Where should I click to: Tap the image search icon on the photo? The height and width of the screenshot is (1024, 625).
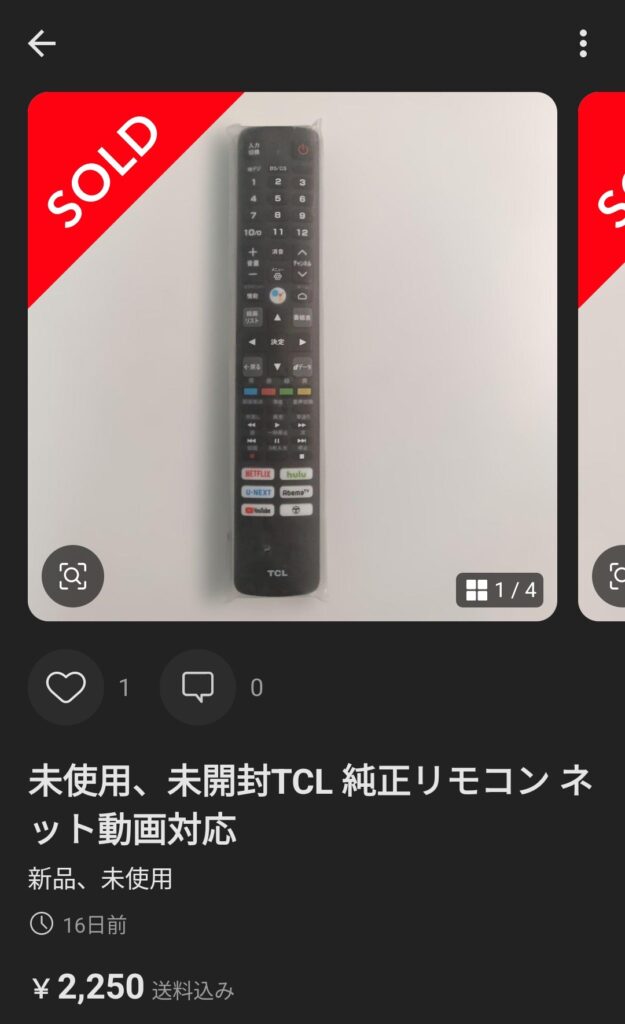(x=73, y=576)
